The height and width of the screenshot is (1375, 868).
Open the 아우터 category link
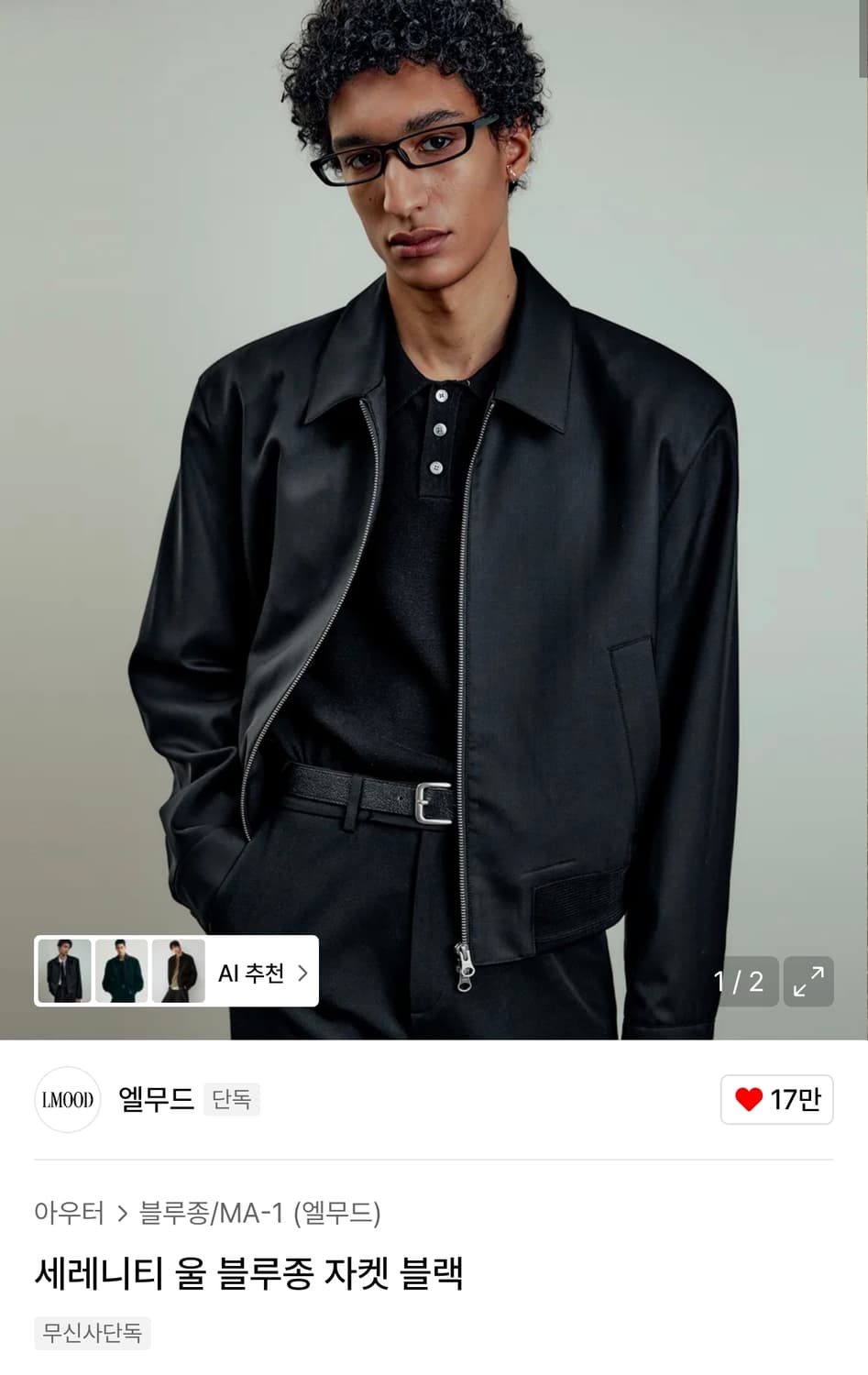(x=68, y=1212)
